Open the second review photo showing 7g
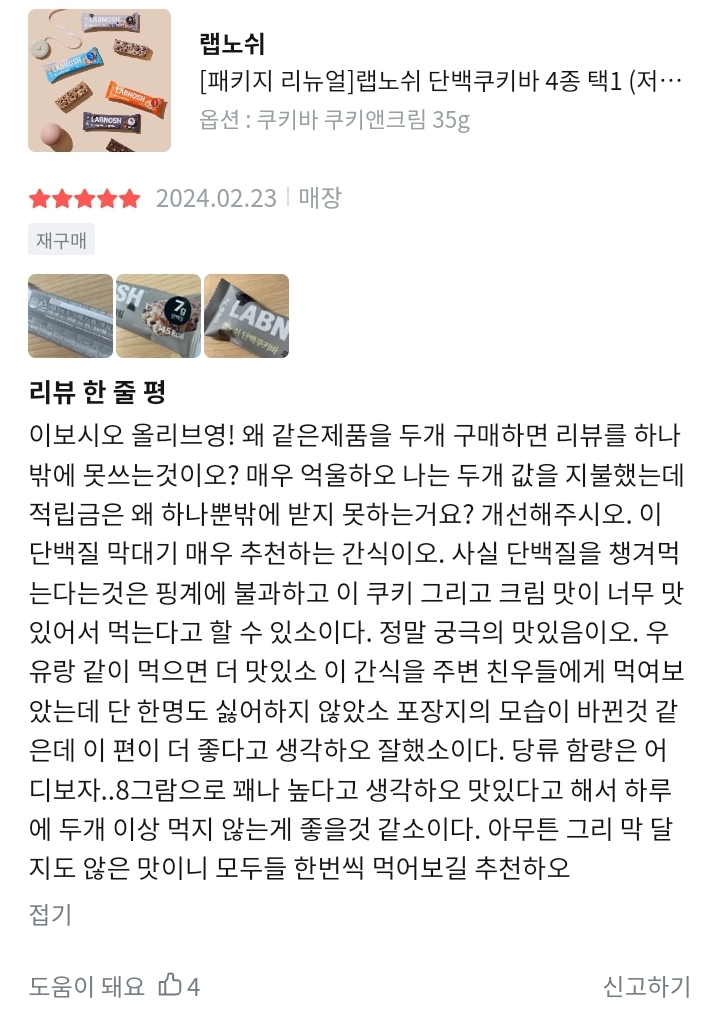Image resolution: width=720 pixels, height=1014 pixels. point(158,316)
